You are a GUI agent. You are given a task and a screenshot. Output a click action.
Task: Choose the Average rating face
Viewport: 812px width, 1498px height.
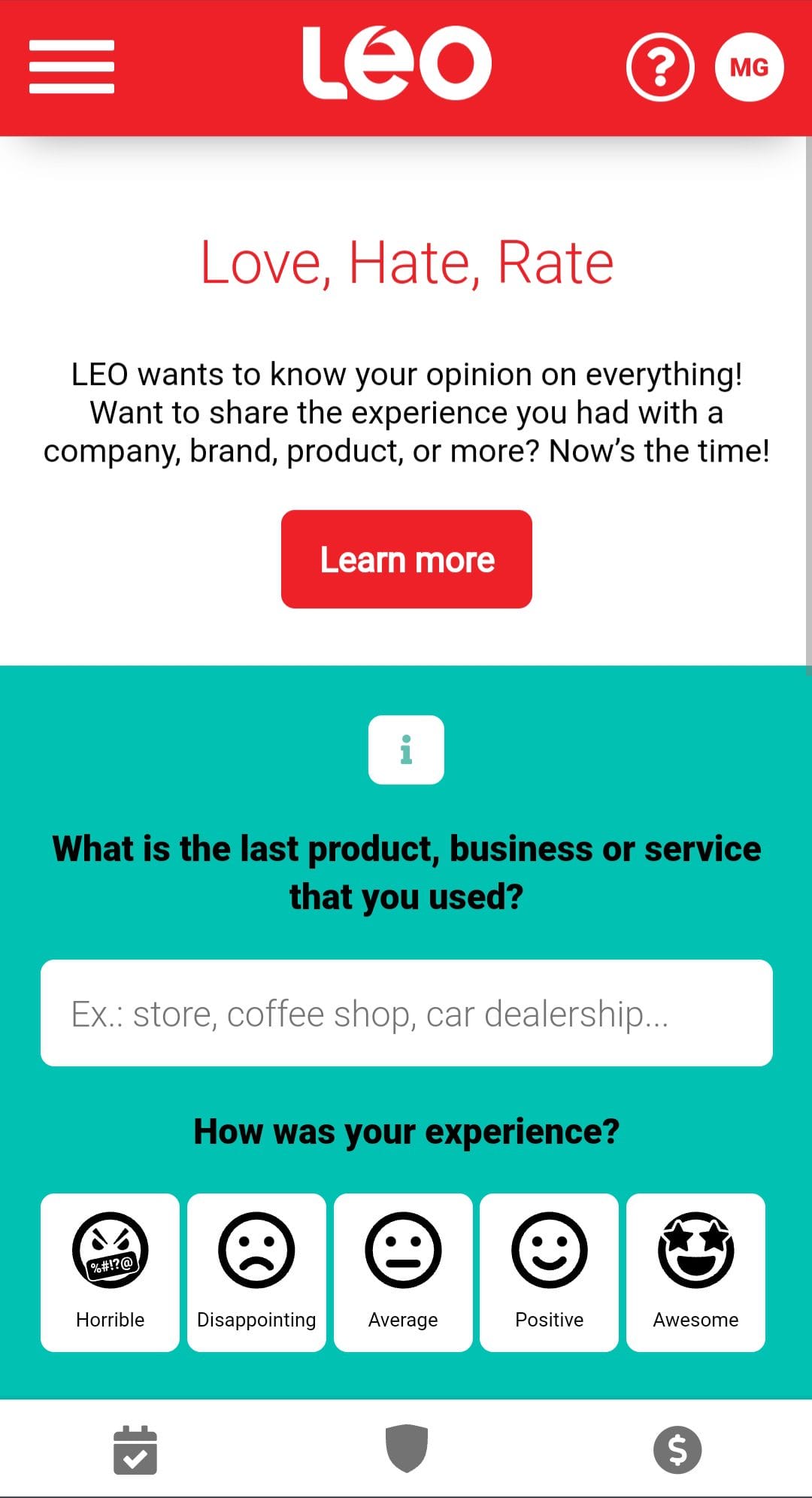pos(403,1272)
